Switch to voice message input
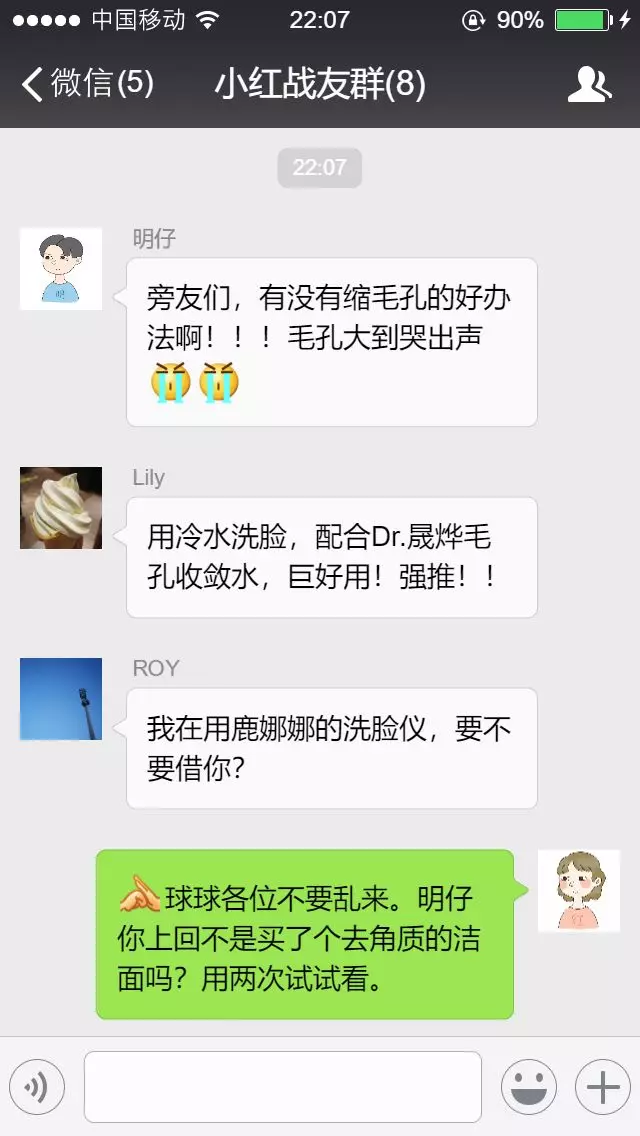The image size is (640, 1136). (x=37, y=1087)
